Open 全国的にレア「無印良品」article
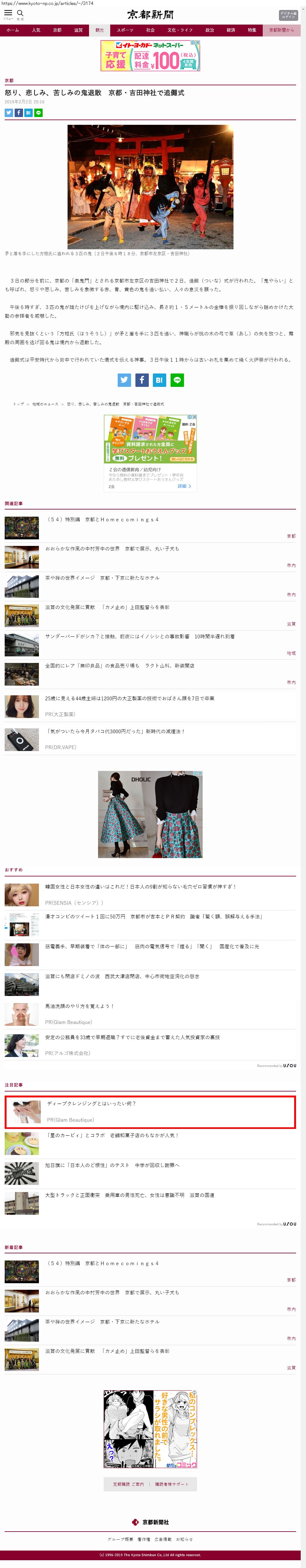The height and width of the screenshot is (1568, 306). coord(119,665)
